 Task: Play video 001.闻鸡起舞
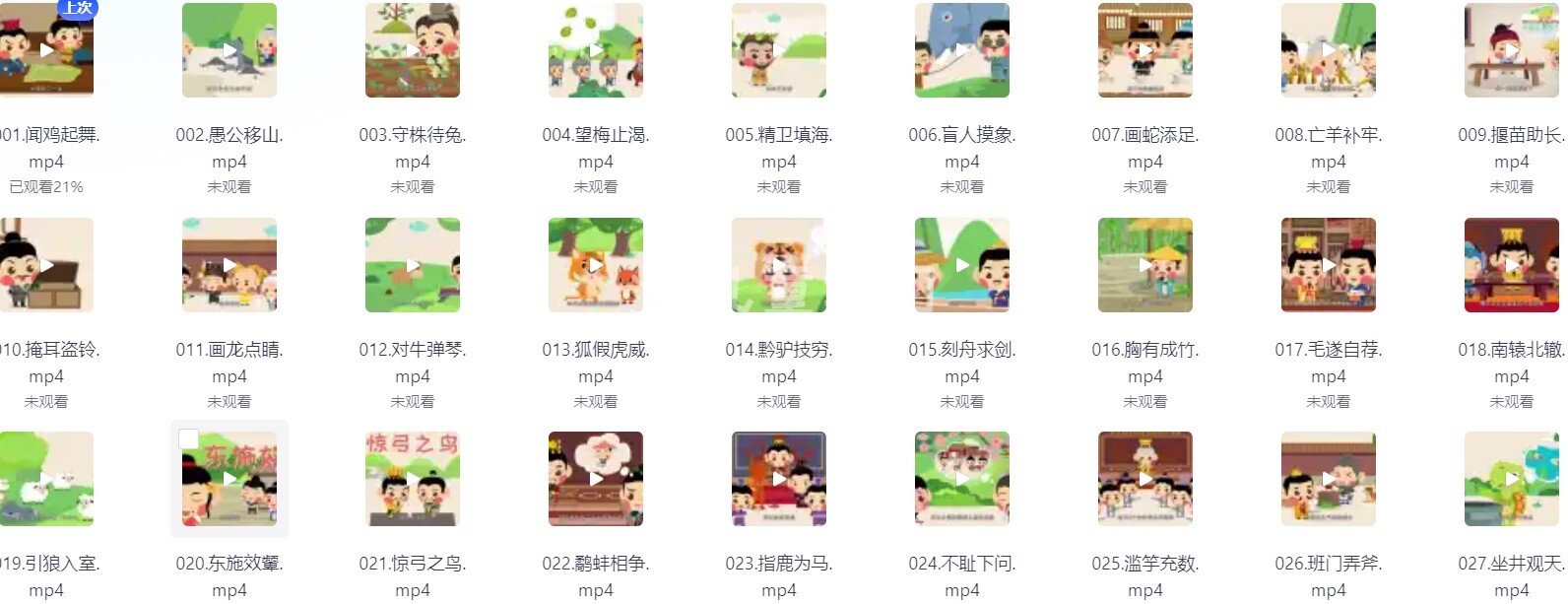pos(46,49)
